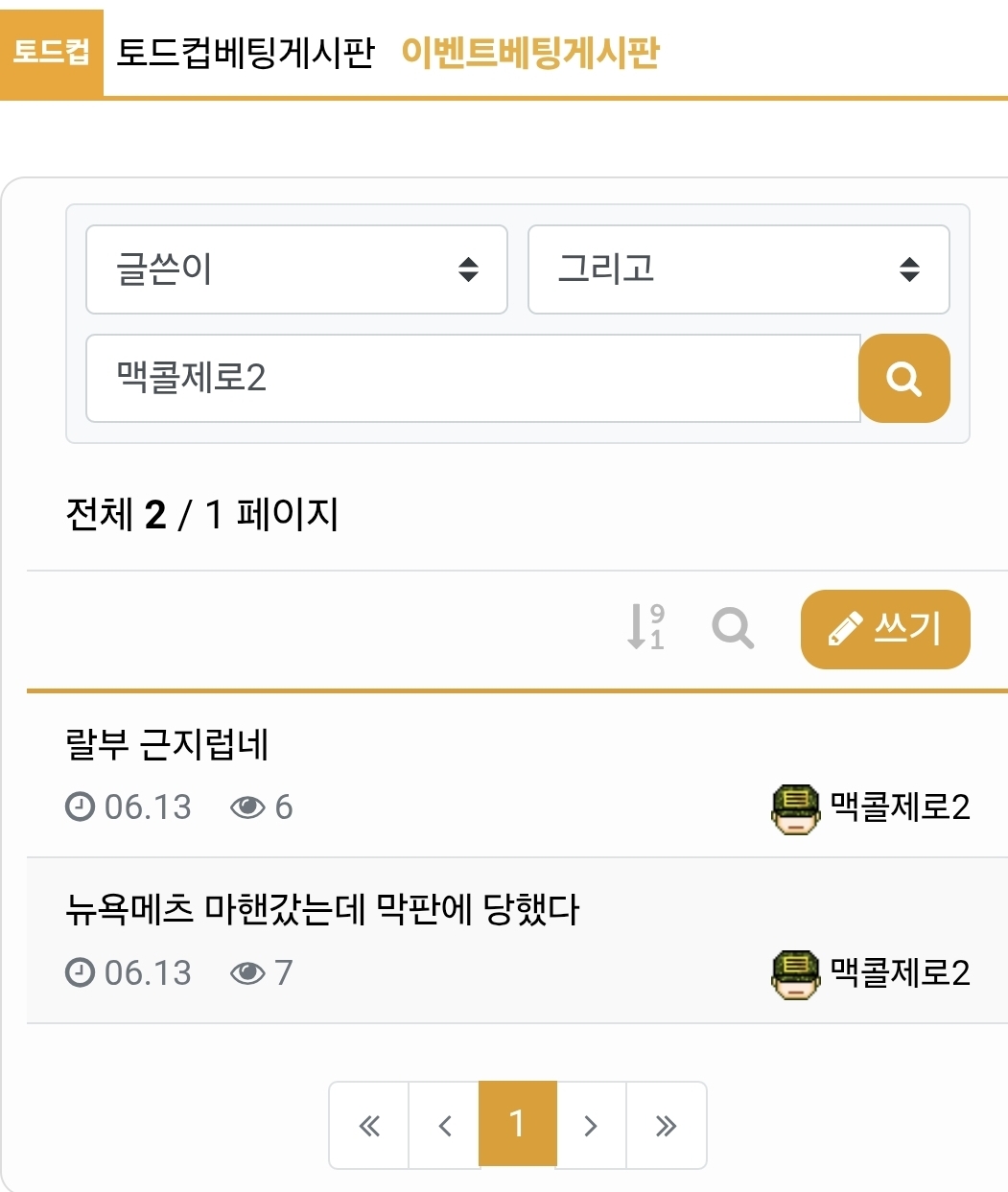Open the post 랄부 근지럽네
Image resolution: width=1008 pixels, height=1192 pixels.
pos(168,744)
